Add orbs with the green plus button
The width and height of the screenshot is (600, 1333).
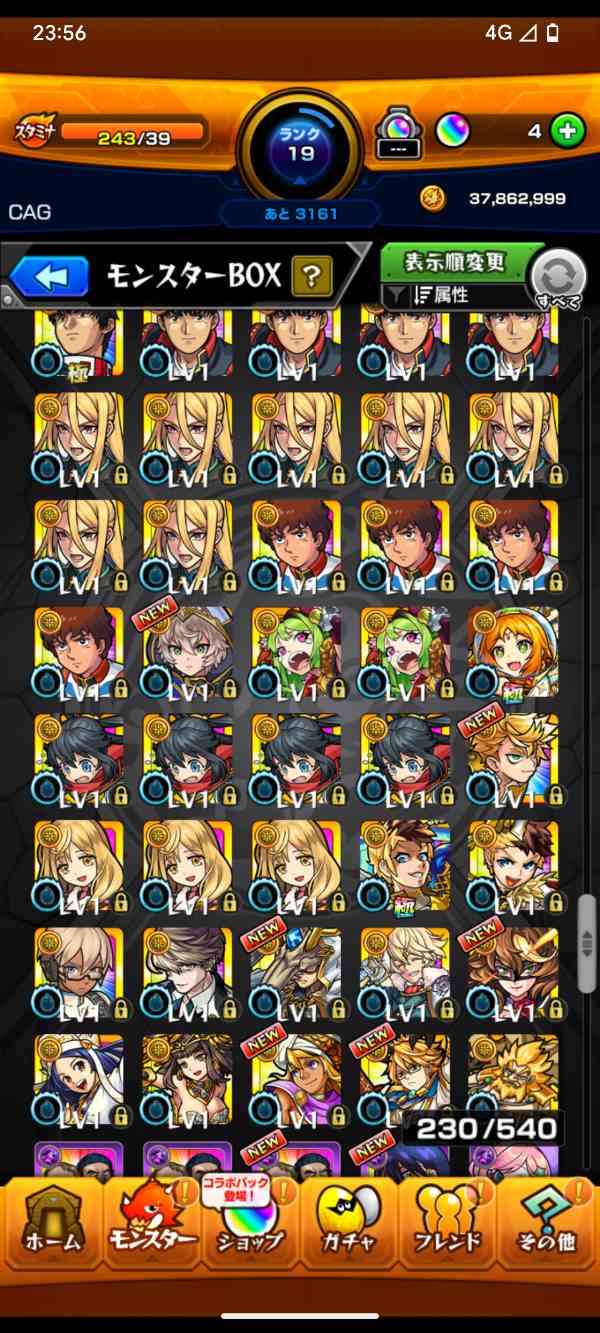[x=567, y=131]
